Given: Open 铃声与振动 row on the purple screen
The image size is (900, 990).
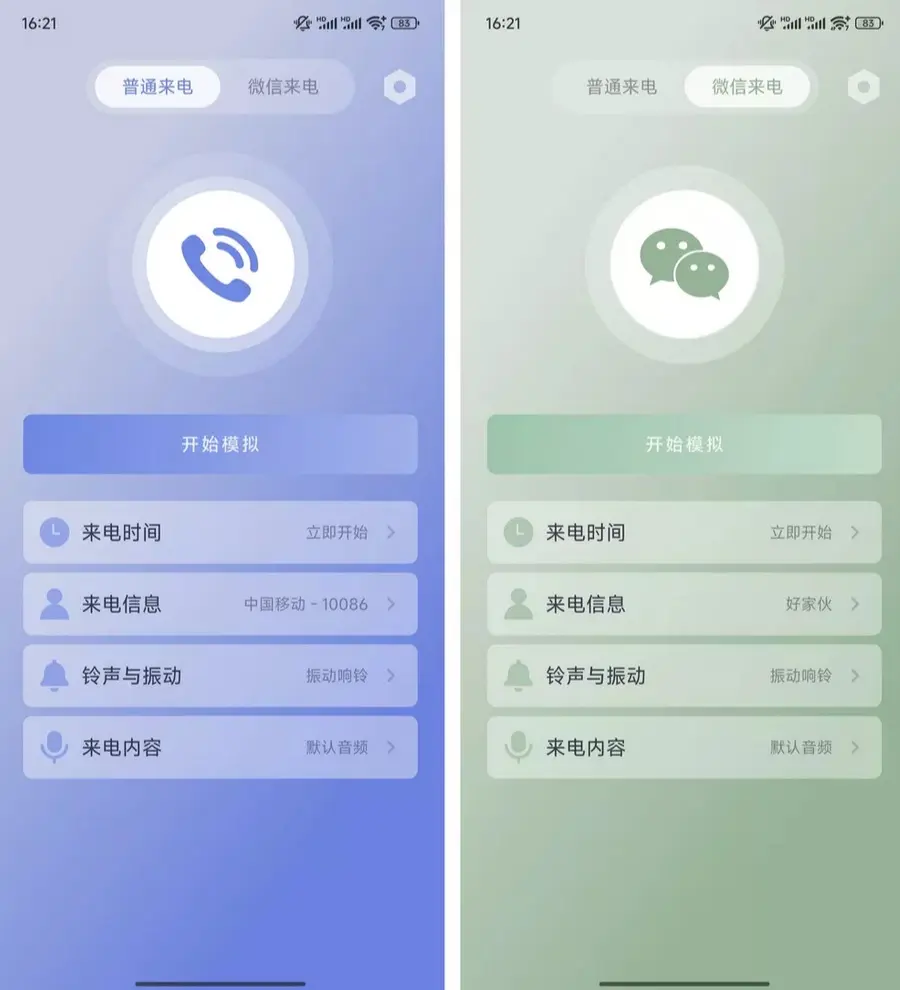Looking at the screenshot, I should pos(220,676).
